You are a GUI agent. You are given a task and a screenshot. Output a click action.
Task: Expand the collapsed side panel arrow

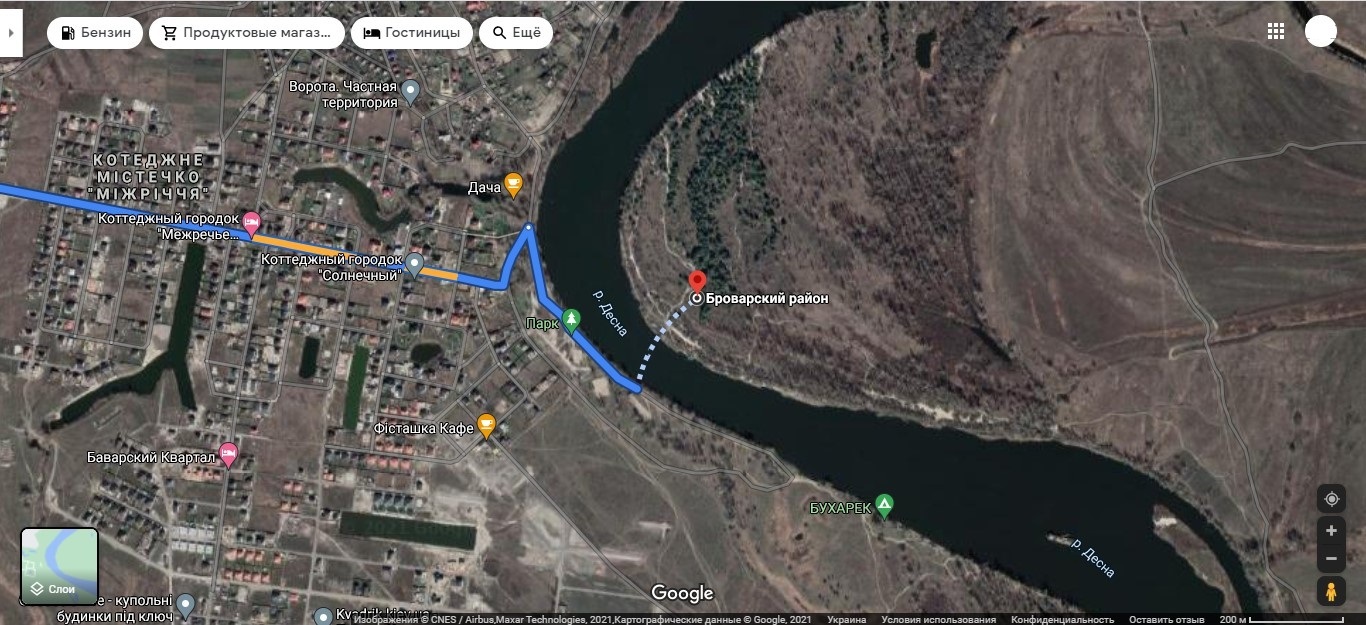pyautogui.click(x=10, y=33)
